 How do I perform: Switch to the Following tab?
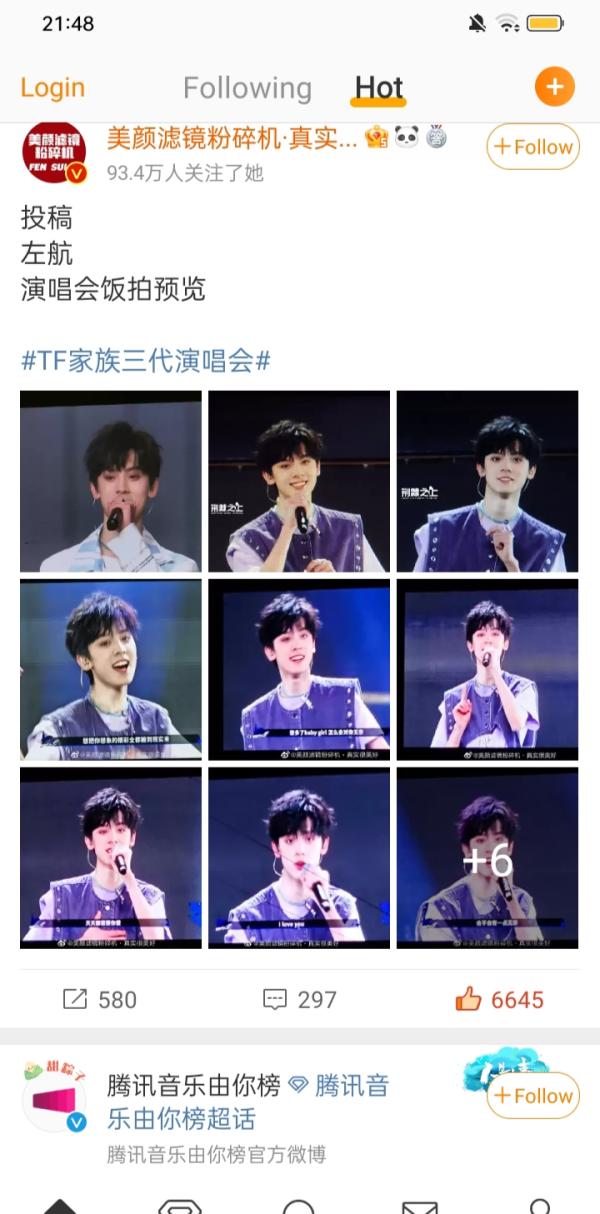pos(247,88)
